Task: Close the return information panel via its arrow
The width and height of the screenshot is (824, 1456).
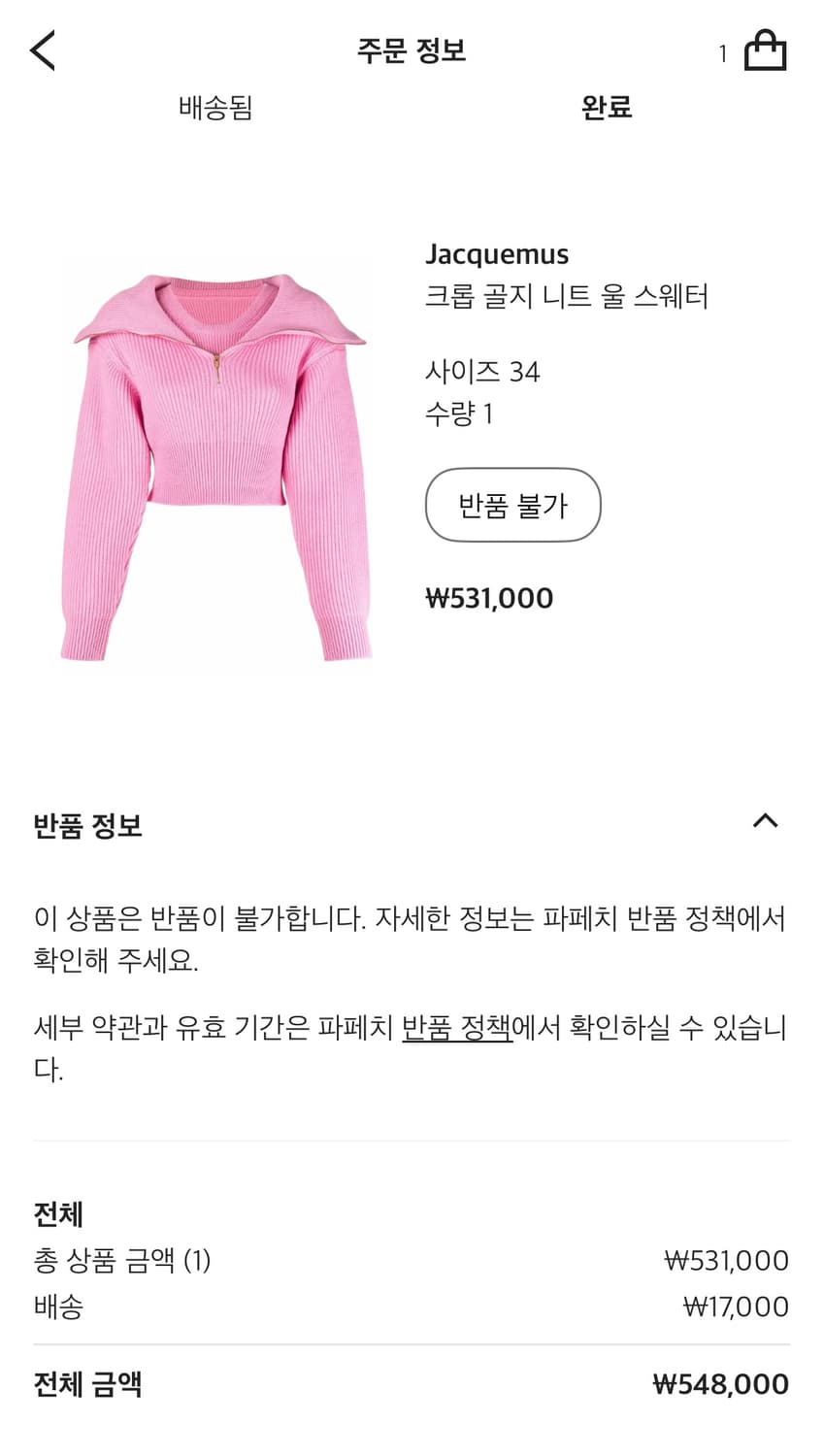Action: point(768,823)
